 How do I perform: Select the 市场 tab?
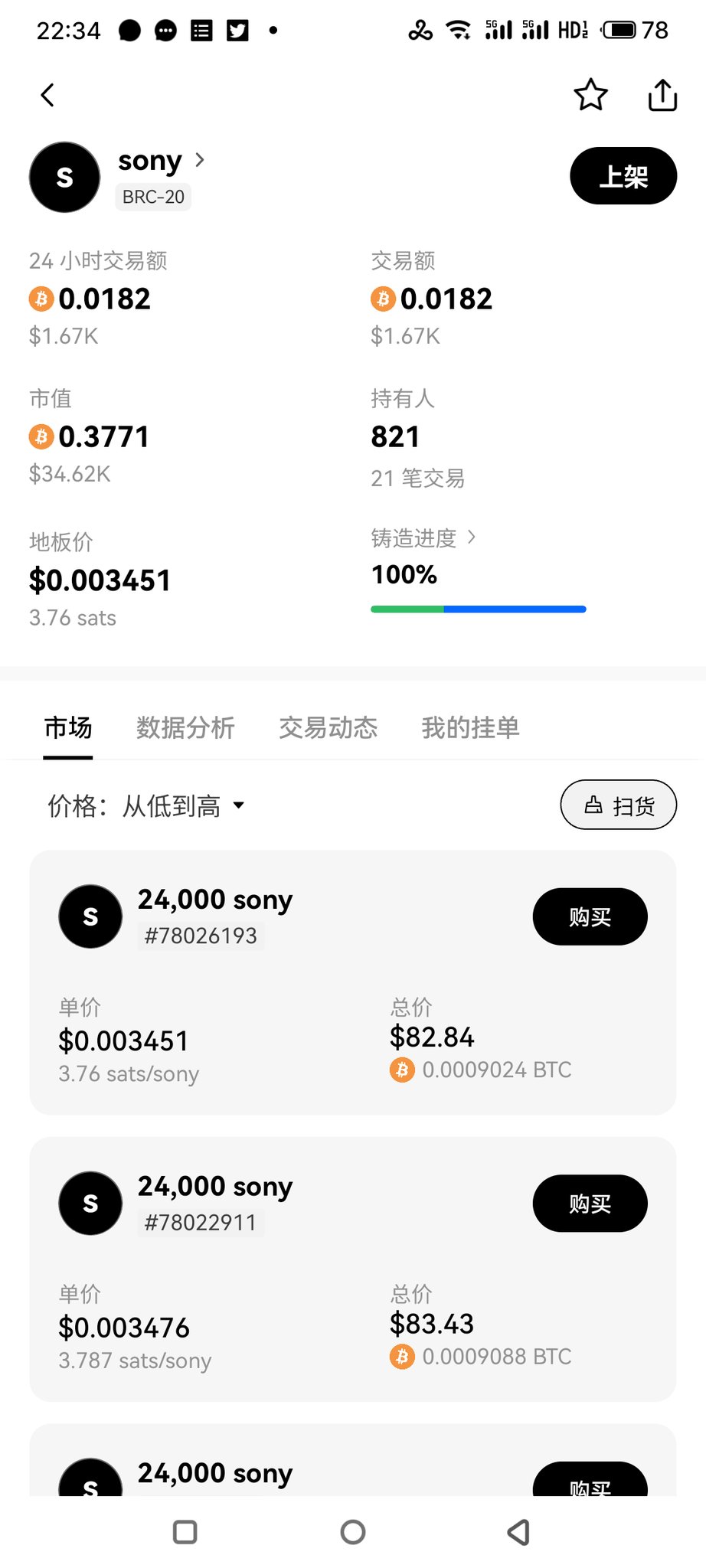coord(68,727)
